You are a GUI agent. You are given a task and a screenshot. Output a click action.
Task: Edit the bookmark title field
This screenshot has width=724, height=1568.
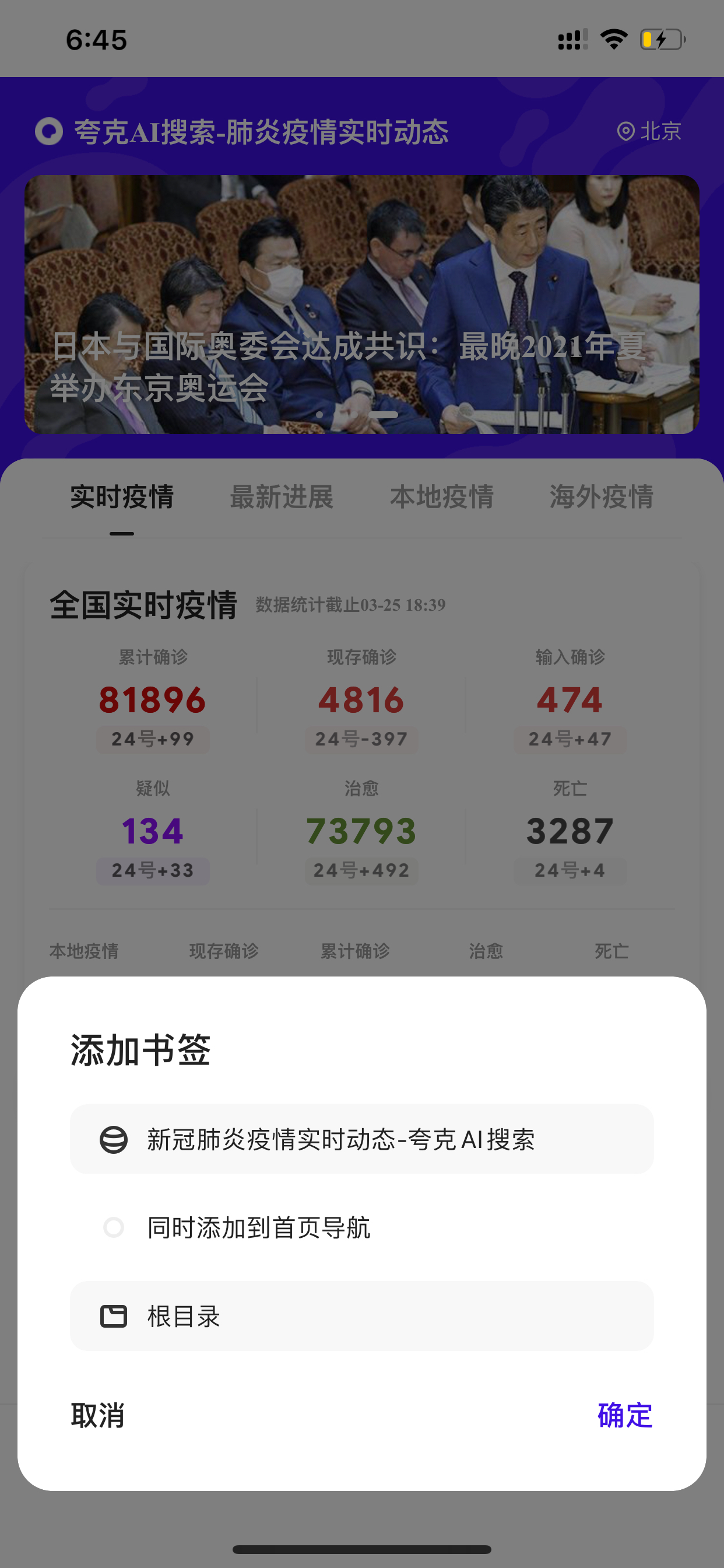[361, 1139]
